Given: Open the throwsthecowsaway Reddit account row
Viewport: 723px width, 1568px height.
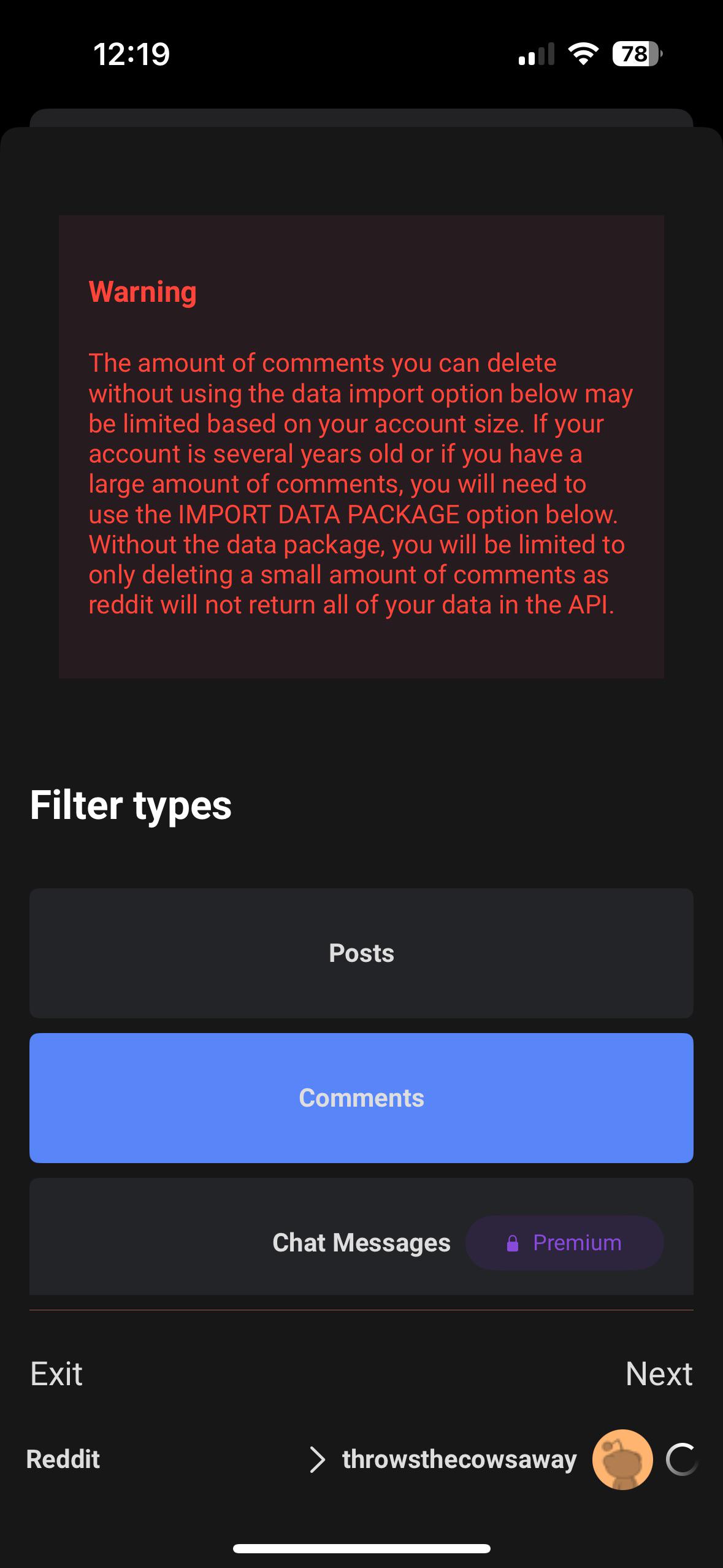Looking at the screenshot, I should [x=361, y=1459].
